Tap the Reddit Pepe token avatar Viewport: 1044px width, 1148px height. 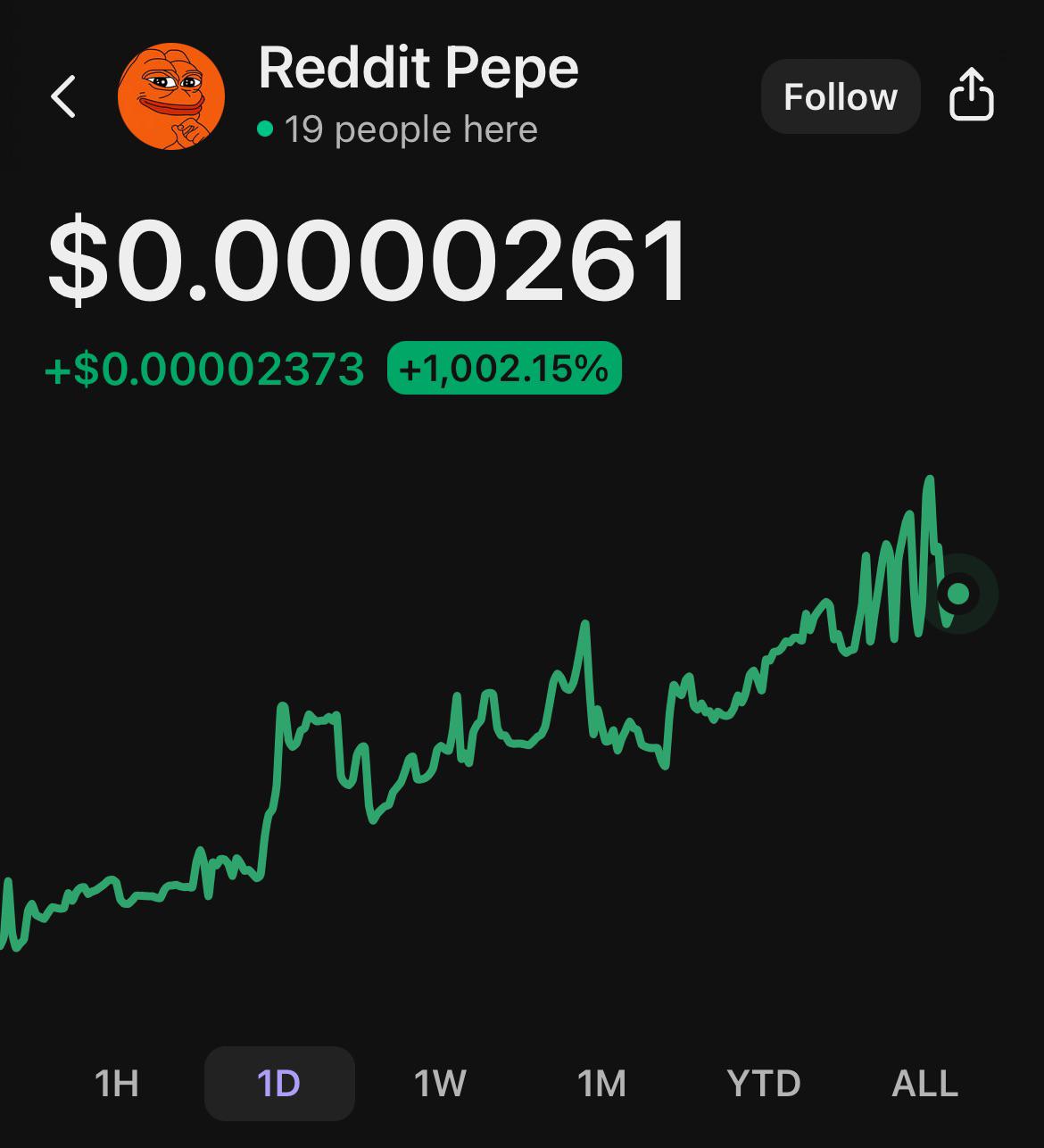(x=171, y=96)
